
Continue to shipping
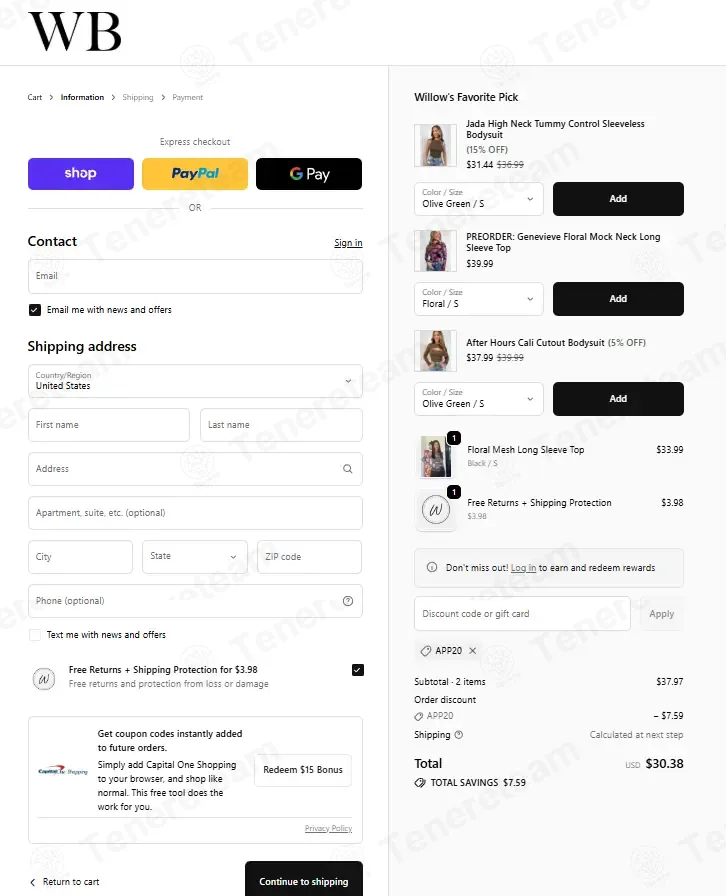[304, 881]
